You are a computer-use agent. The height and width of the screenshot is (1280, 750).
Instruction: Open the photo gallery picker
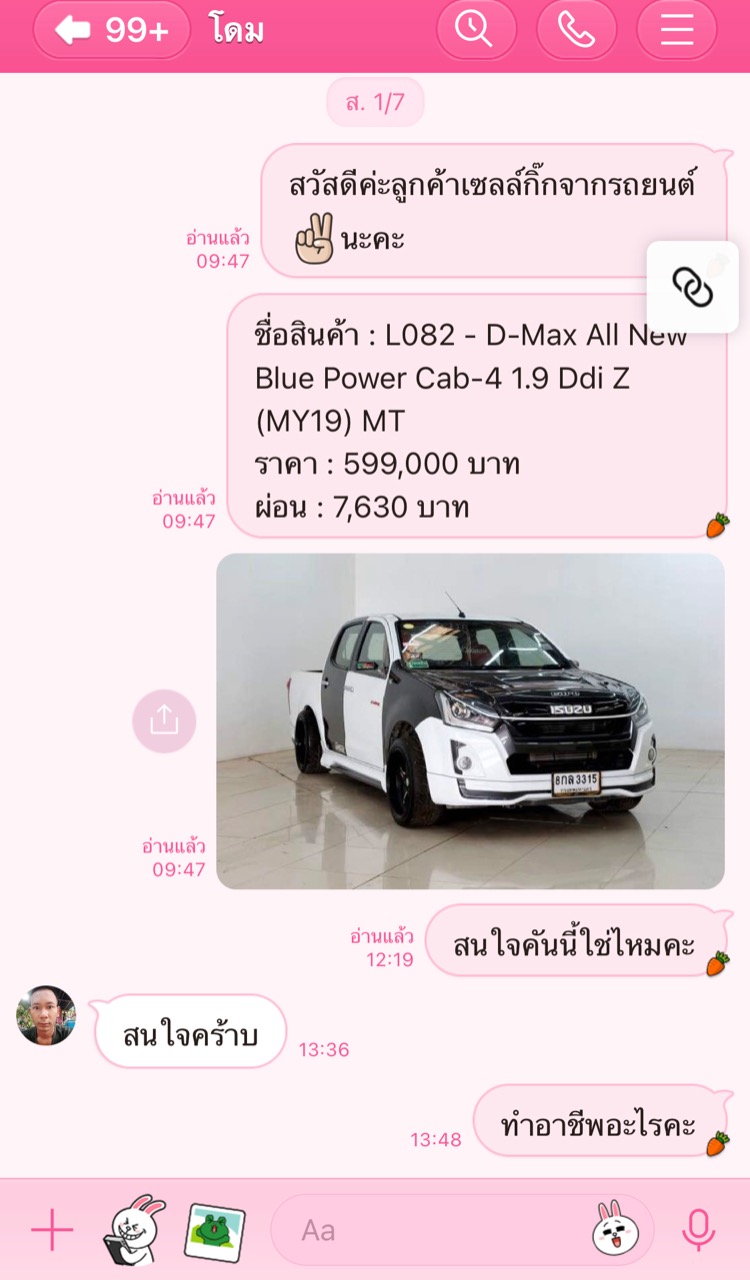click(215, 1231)
